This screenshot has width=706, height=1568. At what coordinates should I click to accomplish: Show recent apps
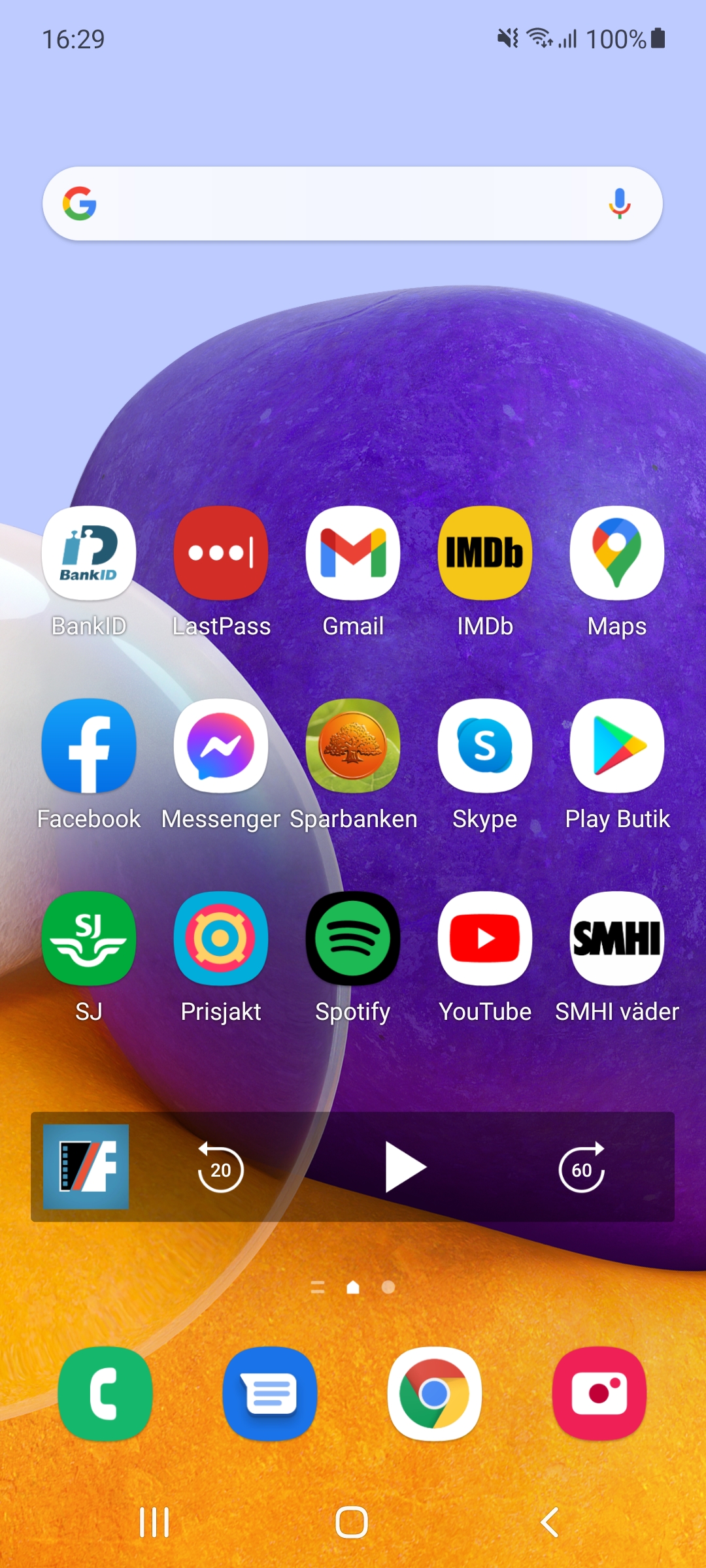(x=154, y=1522)
